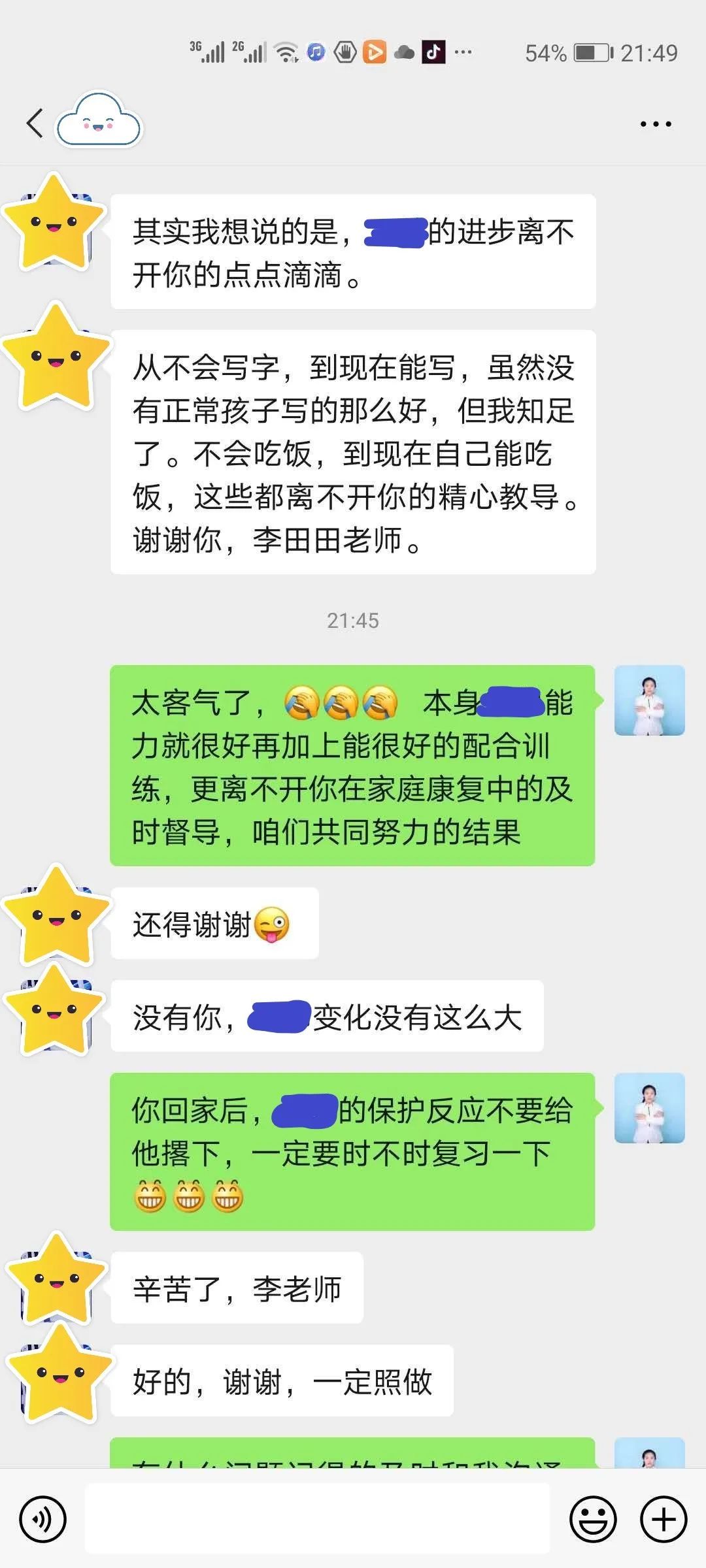Open star avatar beside 还得谢谢 message
The image size is (706, 1568).
pos(57,916)
